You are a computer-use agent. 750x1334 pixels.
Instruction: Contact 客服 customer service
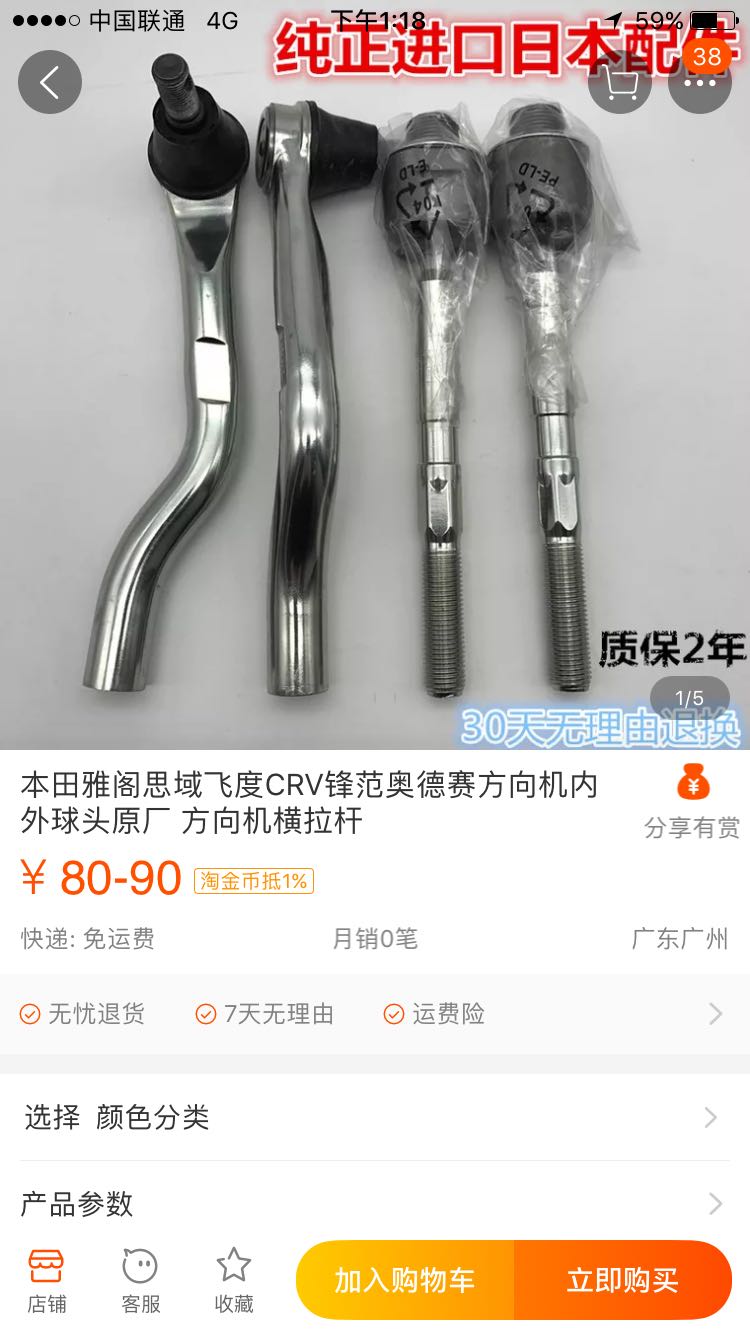(x=140, y=1281)
